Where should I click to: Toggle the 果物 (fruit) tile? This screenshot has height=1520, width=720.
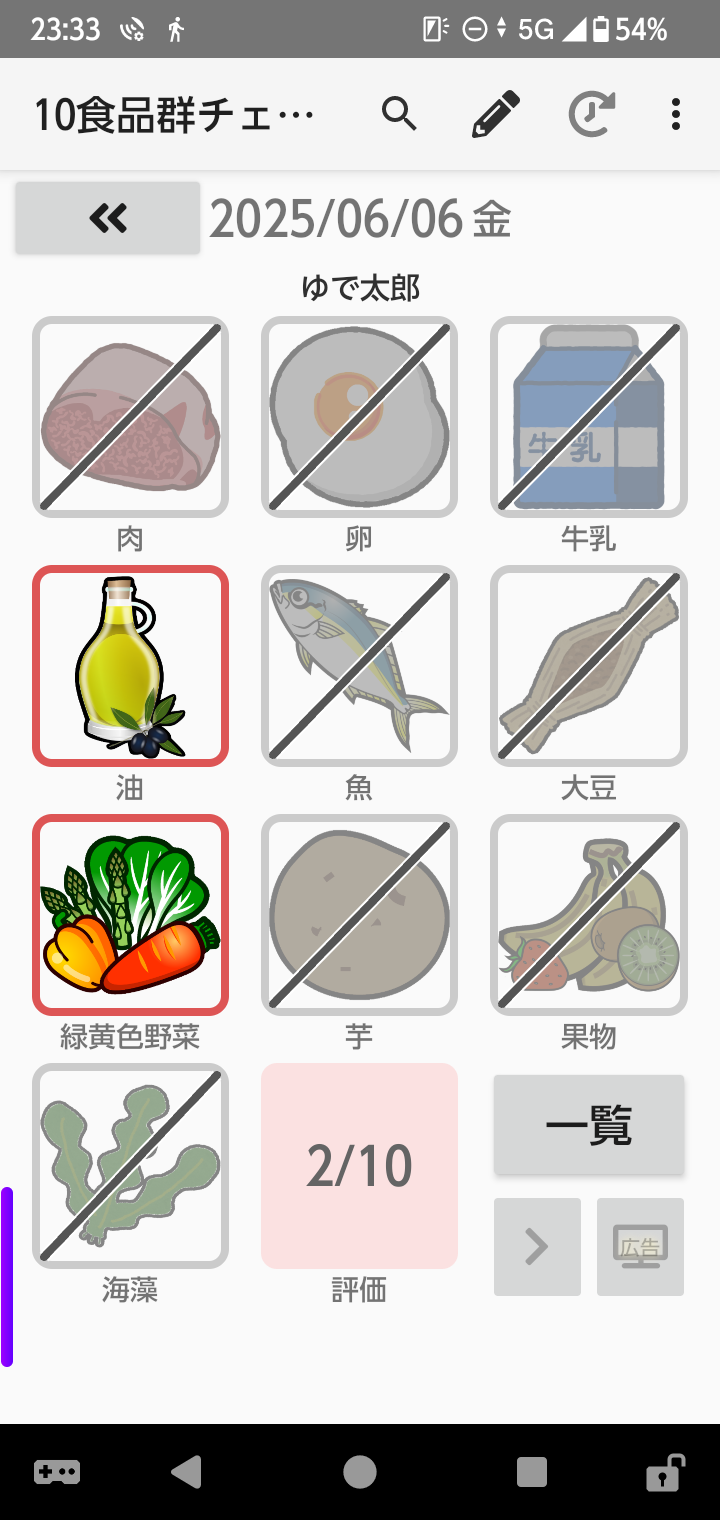588,915
